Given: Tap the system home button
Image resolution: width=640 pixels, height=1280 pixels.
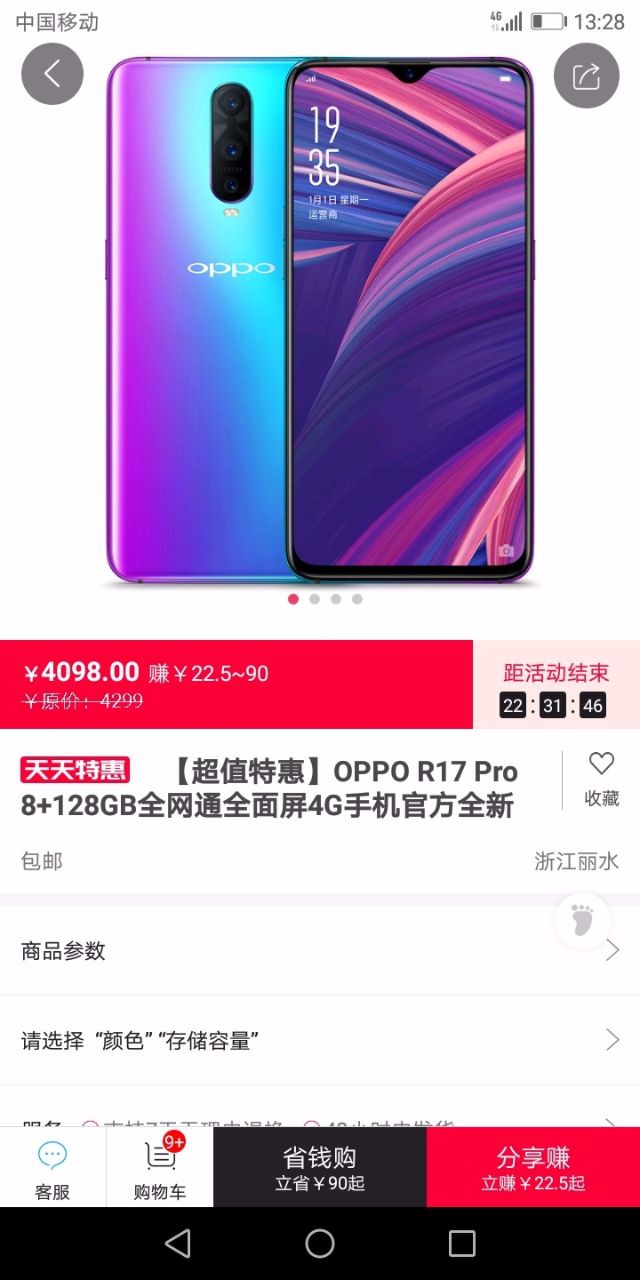Looking at the screenshot, I should 320,1243.
